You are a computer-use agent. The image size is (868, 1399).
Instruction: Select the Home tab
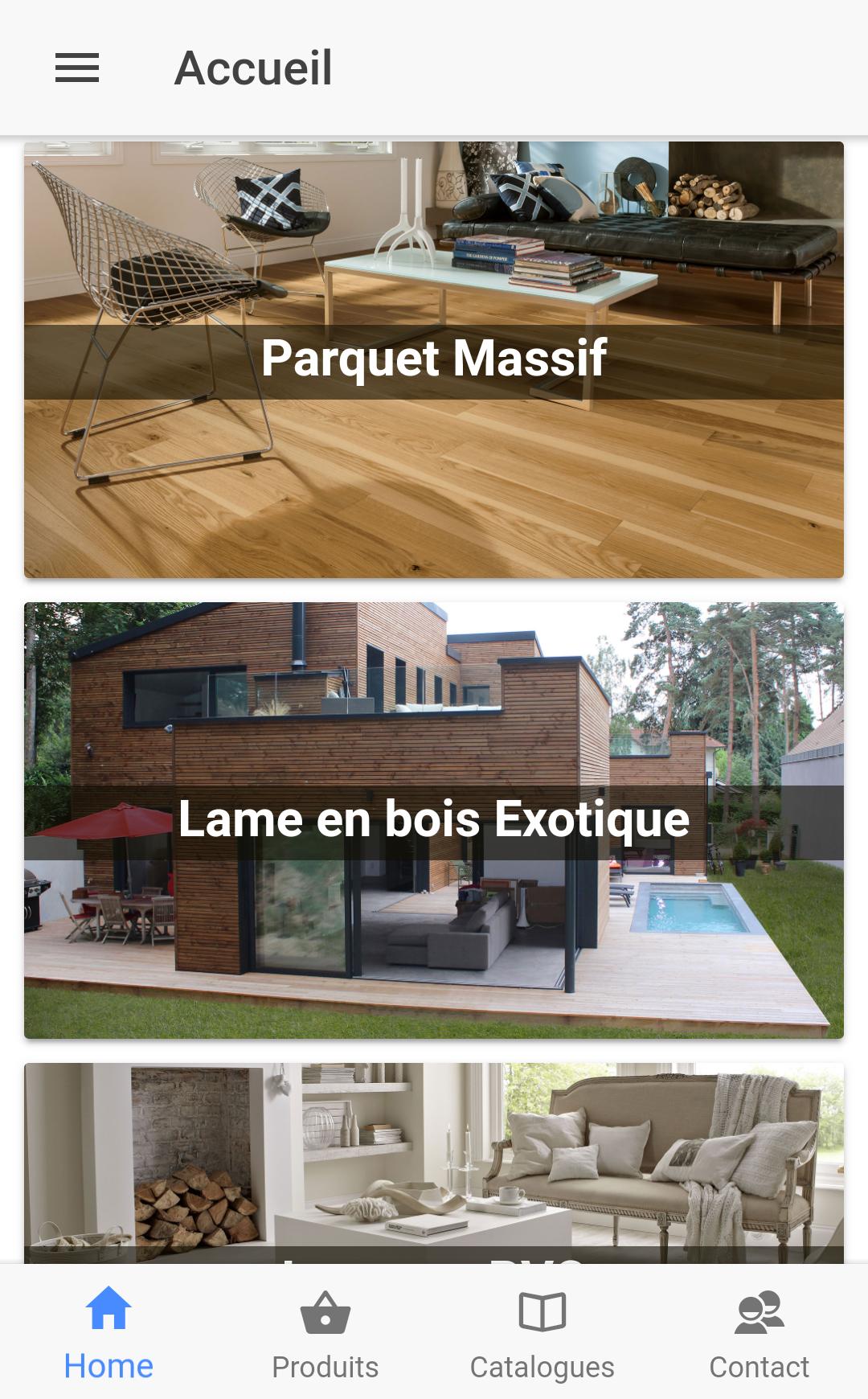click(108, 1333)
